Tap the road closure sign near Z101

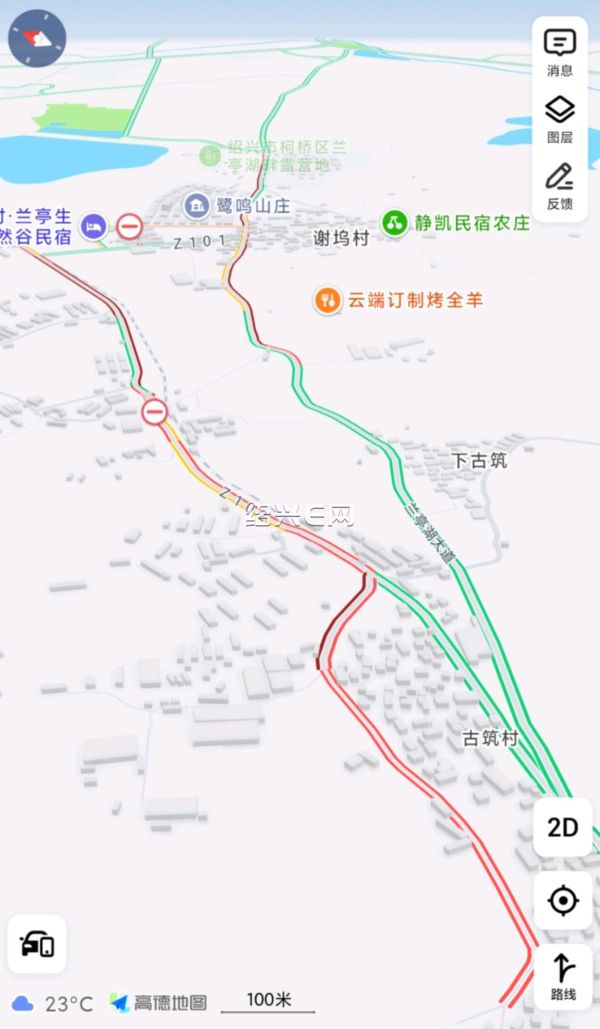[130, 226]
